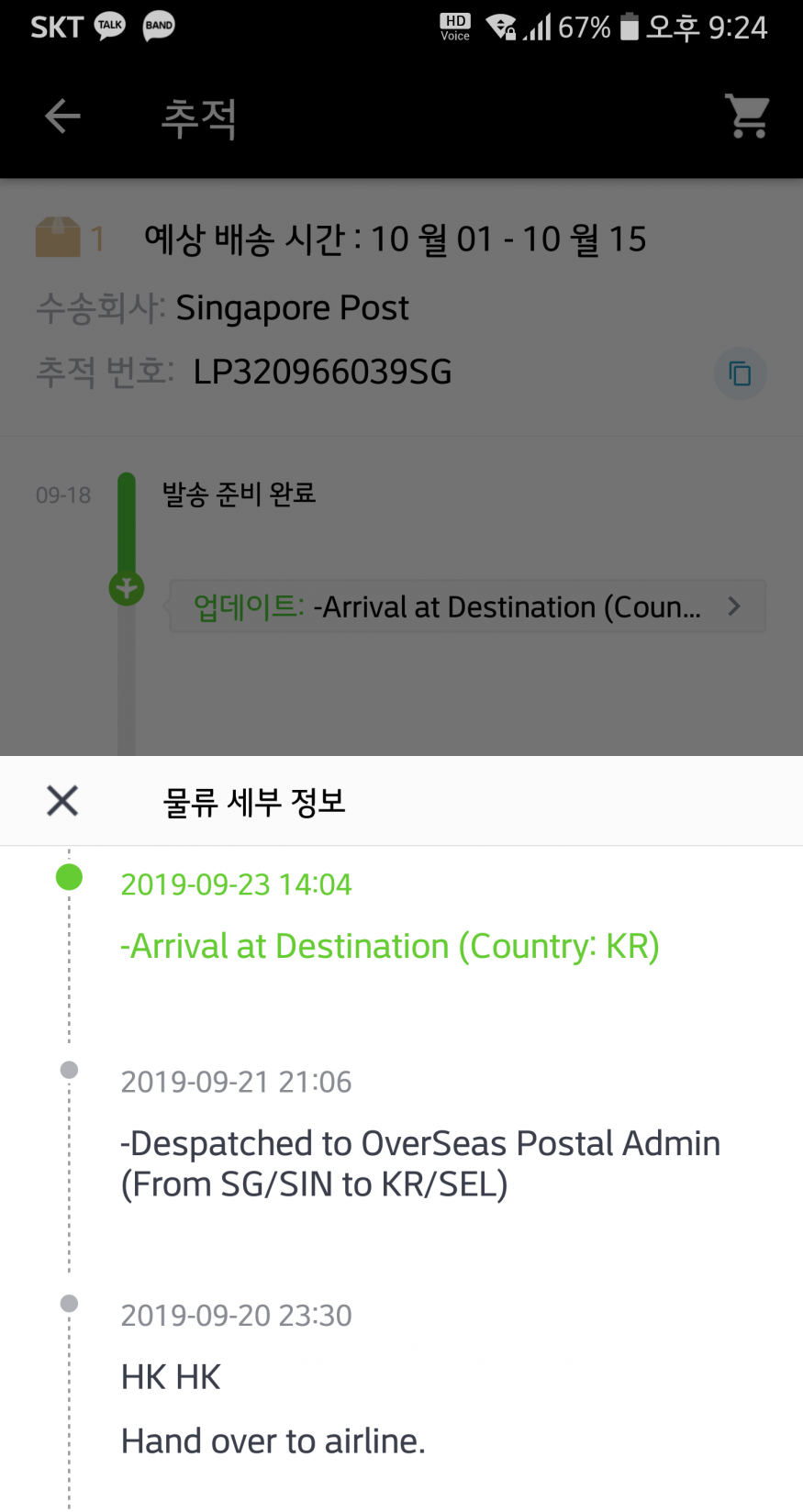The height and width of the screenshot is (1512, 803).
Task: Open the shopping cart
Action: point(748,117)
